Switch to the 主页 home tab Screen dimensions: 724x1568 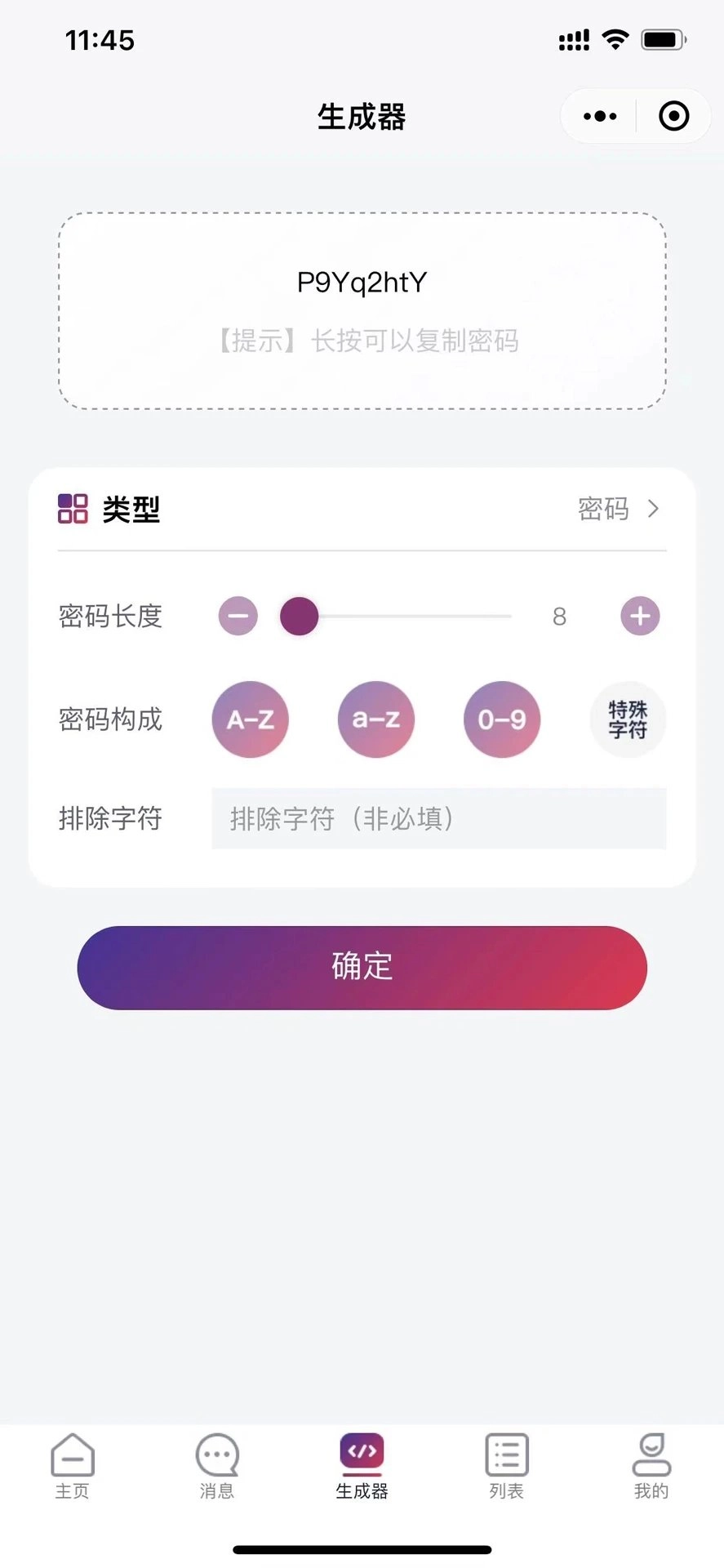click(72, 1467)
